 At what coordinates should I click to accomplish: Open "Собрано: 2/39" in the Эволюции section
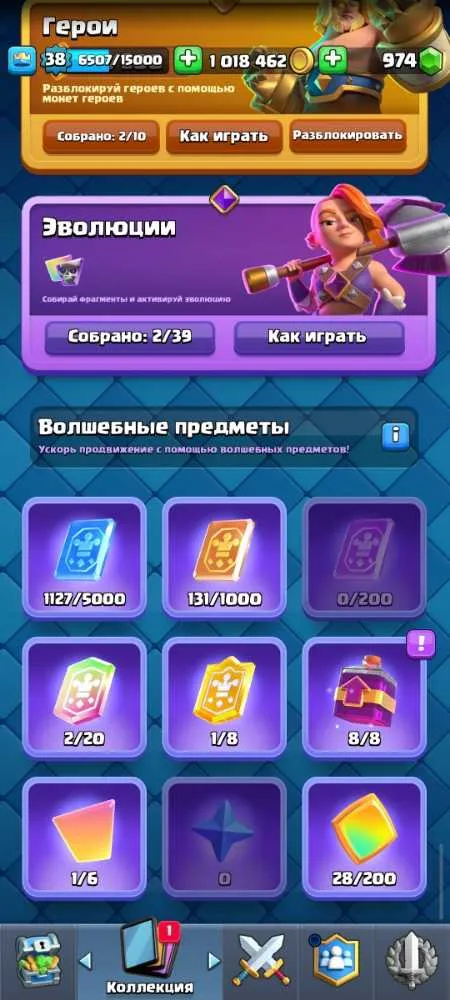point(130,337)
